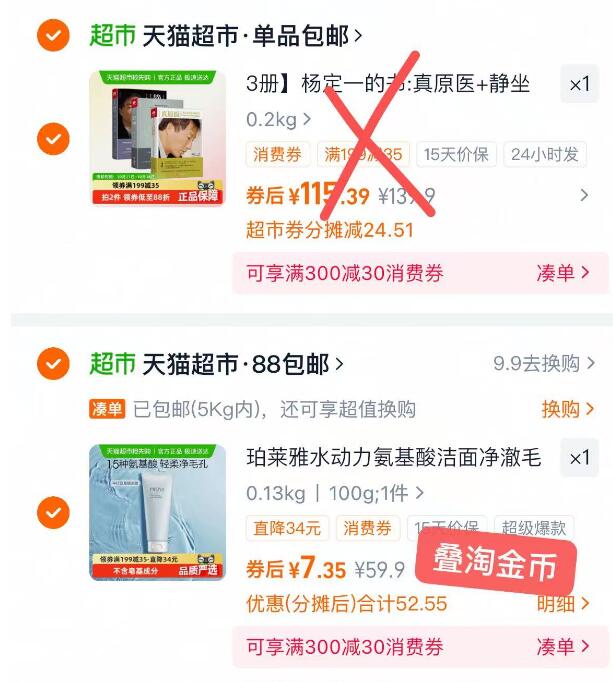Open the 杨定一 book product image
Viewport: 613px width, 682px height.
[x=157, y=138]
